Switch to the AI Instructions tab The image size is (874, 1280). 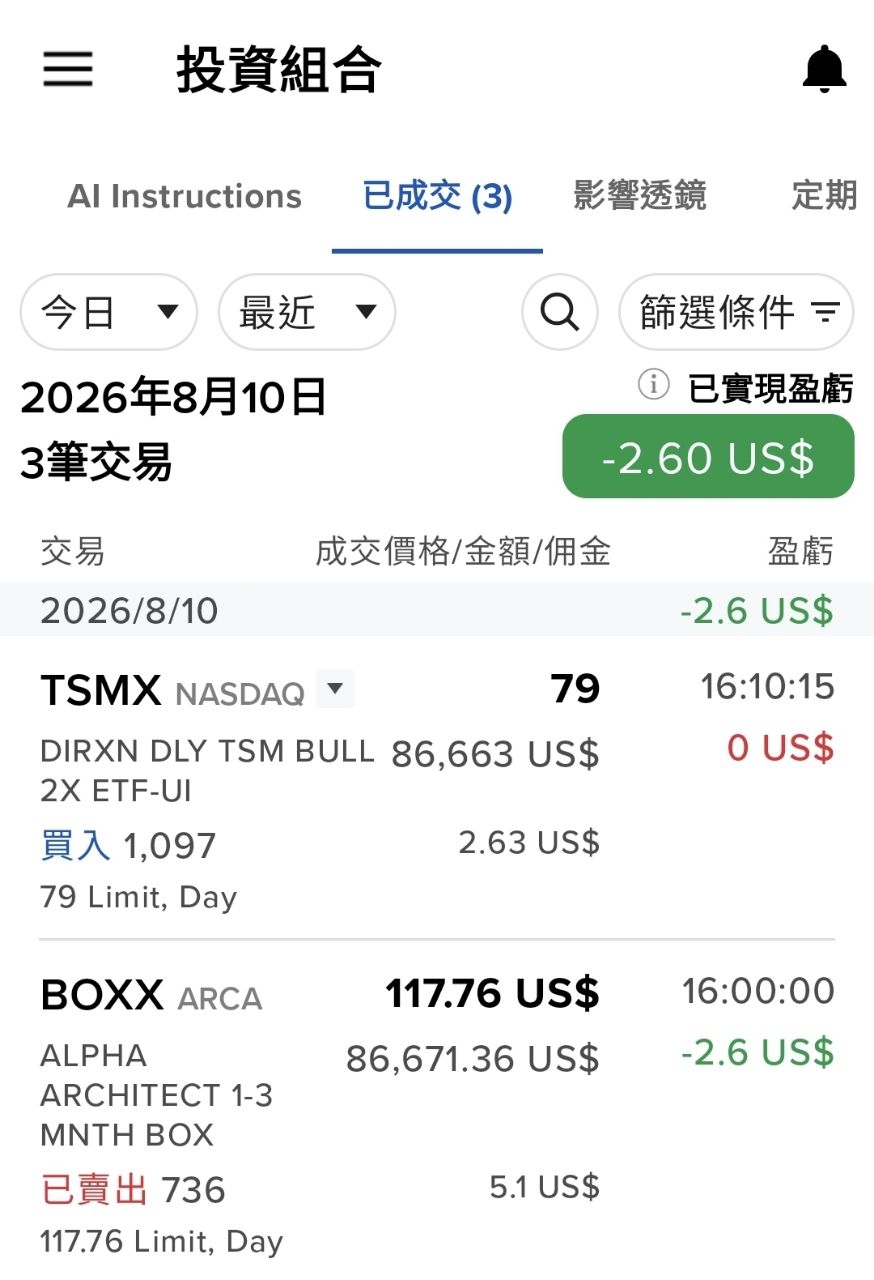pos(184,196)
